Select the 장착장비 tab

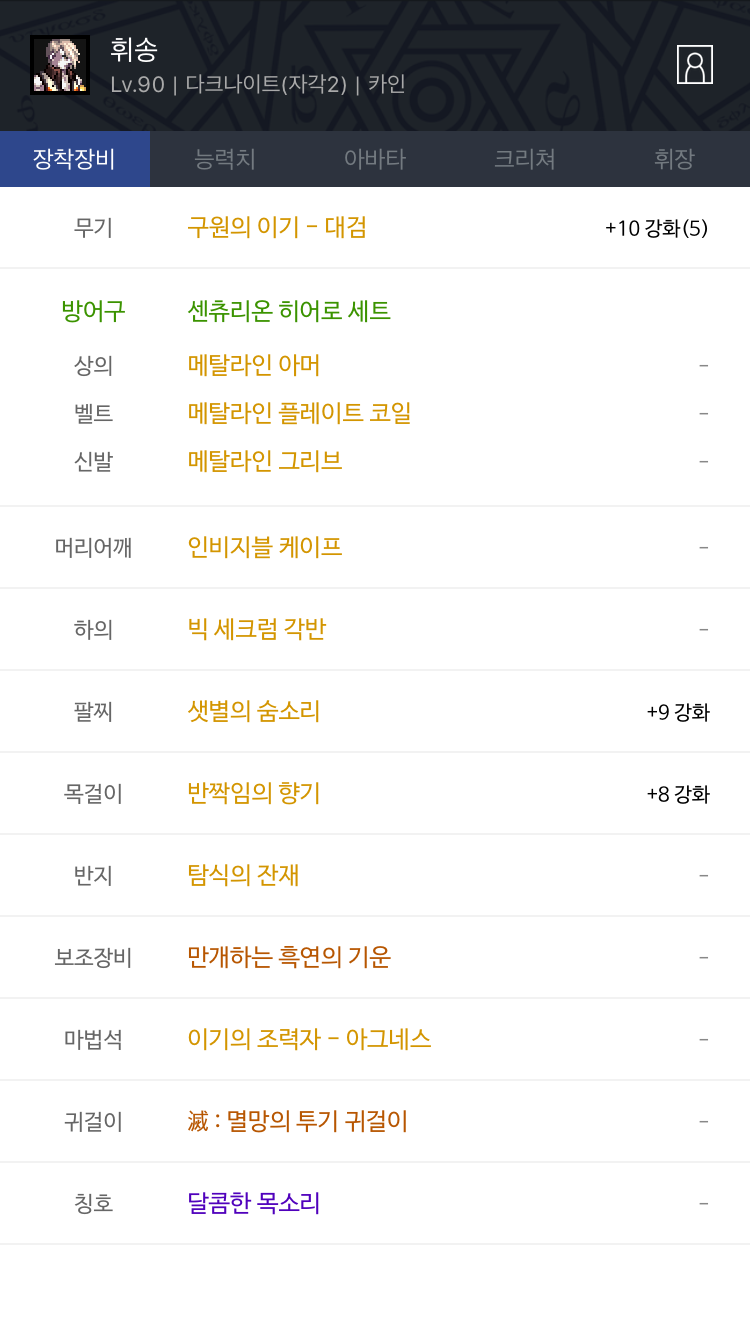pyautogui.click(x=75, y=159)
